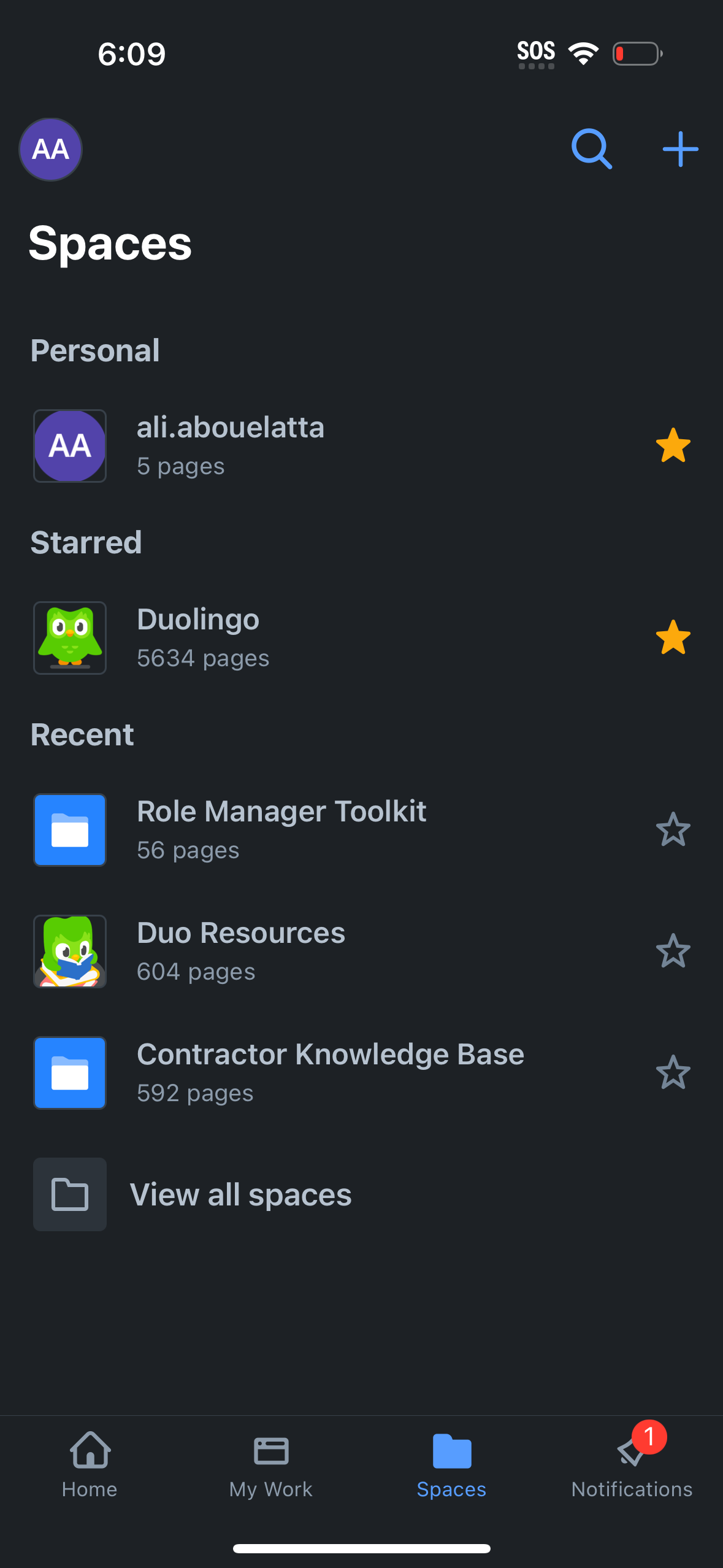
Task: Tap the View all spaces folder icon
Action: click(x=69, y=1194)
